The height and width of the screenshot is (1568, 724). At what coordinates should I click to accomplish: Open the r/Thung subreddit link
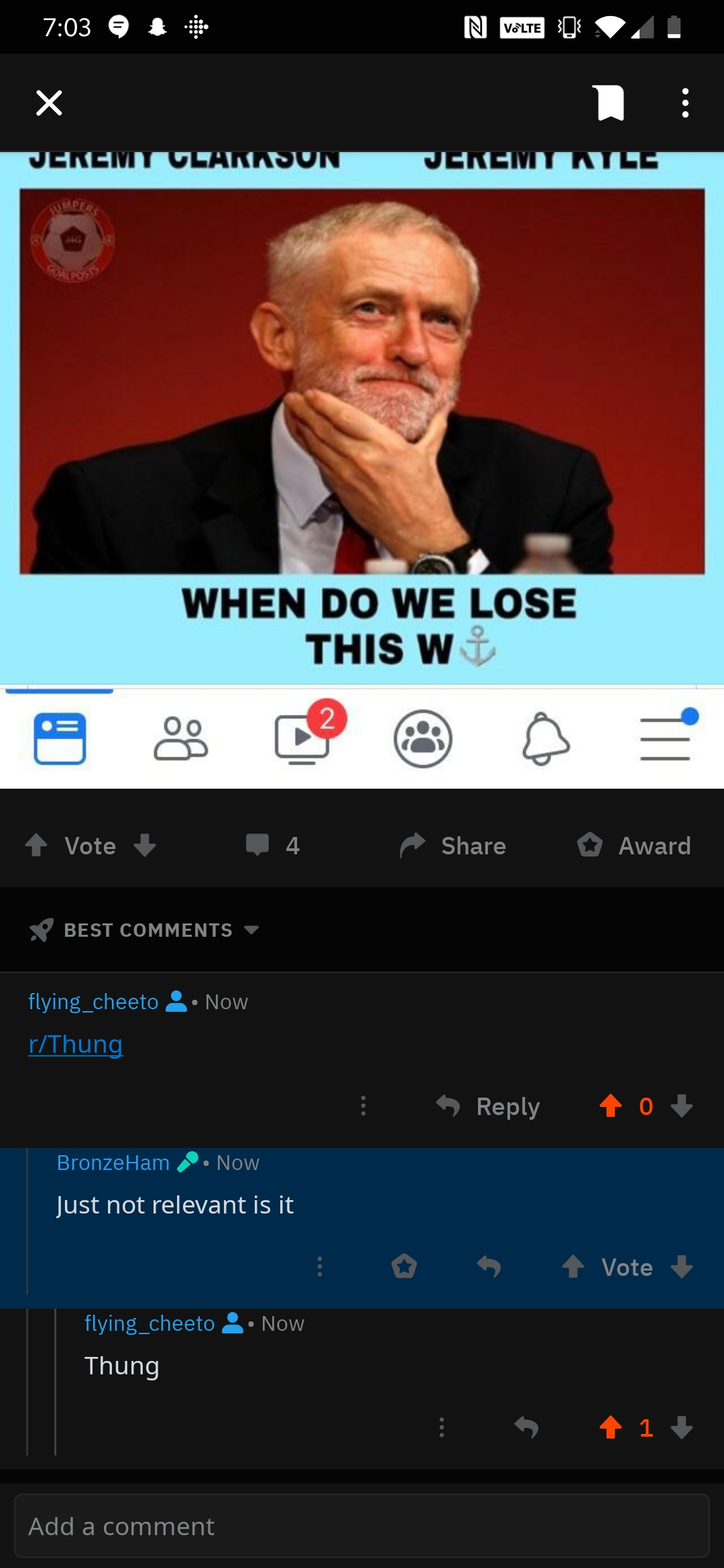point(76,1045)
